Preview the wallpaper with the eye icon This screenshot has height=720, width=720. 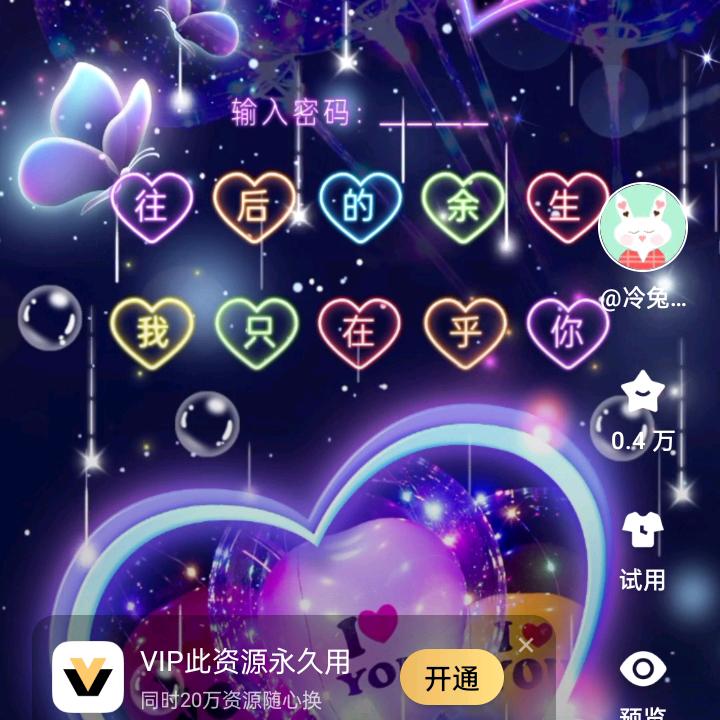(642, 669)
